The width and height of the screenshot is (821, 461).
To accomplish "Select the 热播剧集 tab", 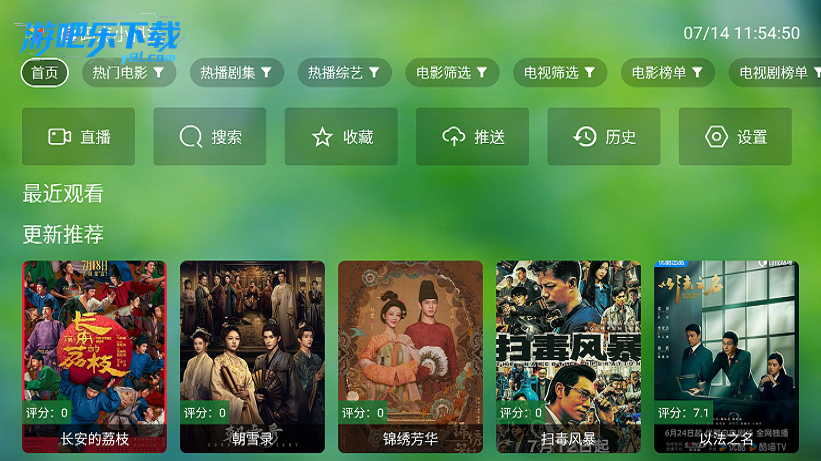I will pos(236,73).
